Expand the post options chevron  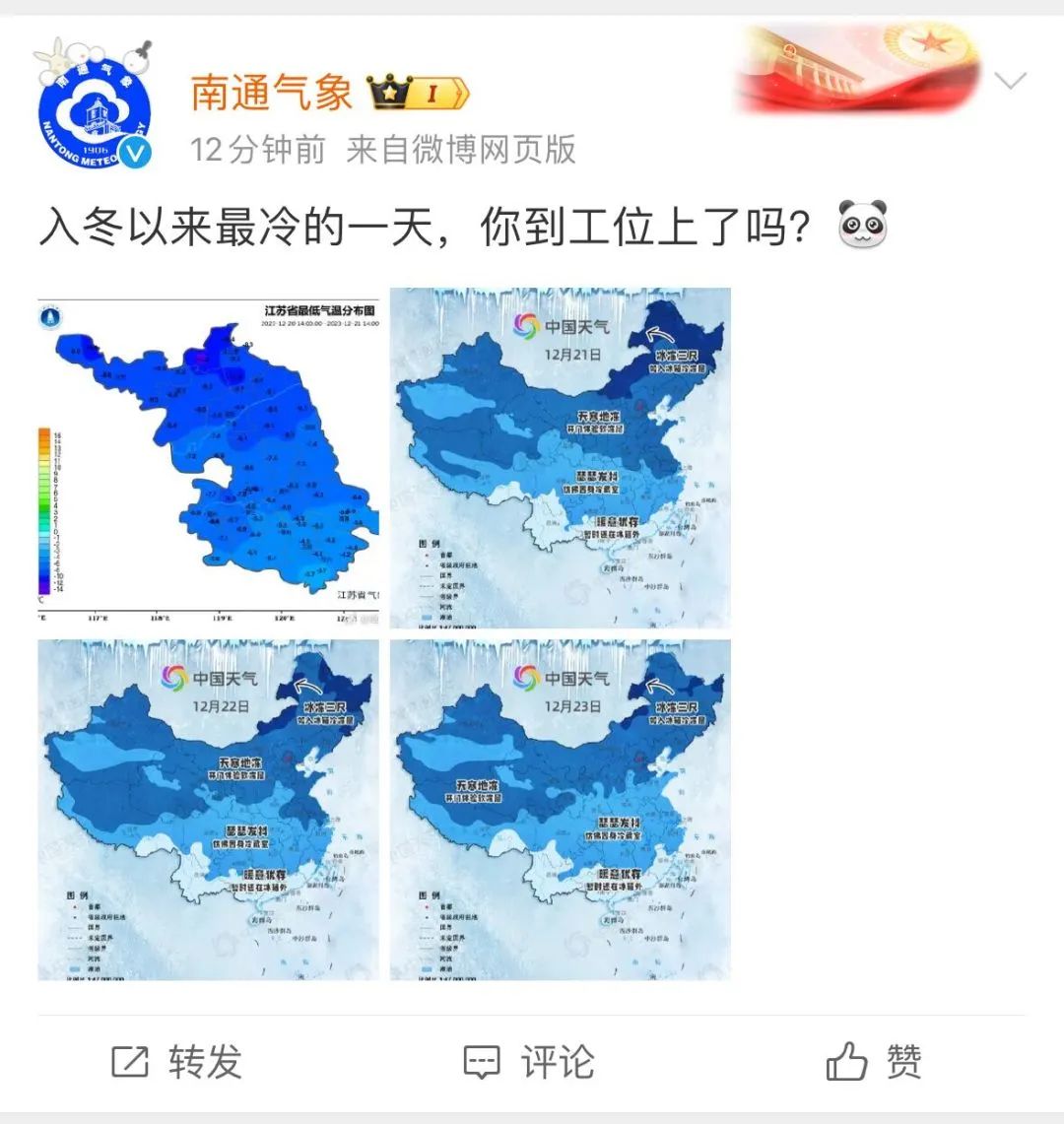point(1011,81)
